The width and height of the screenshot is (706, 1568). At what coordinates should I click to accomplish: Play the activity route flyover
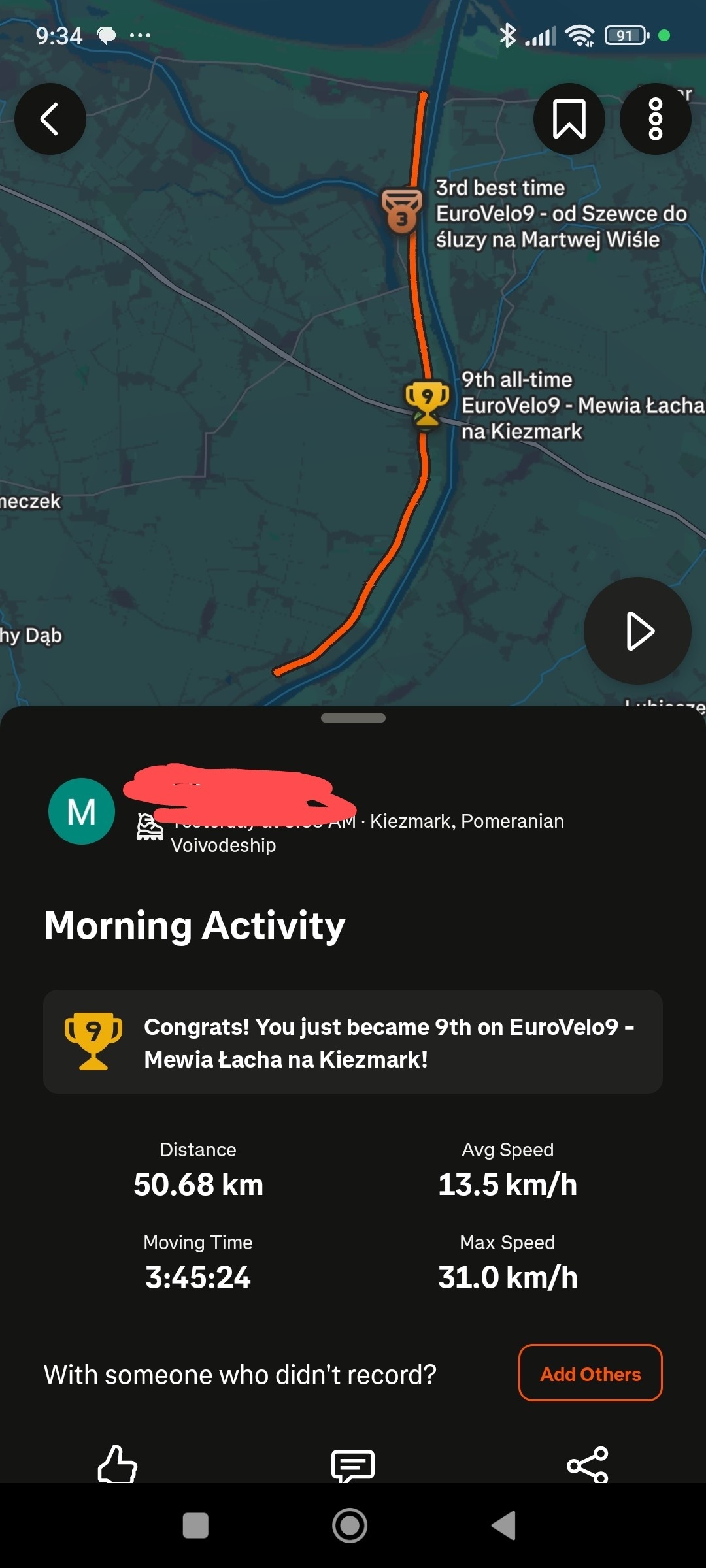[x=637, y=631]
